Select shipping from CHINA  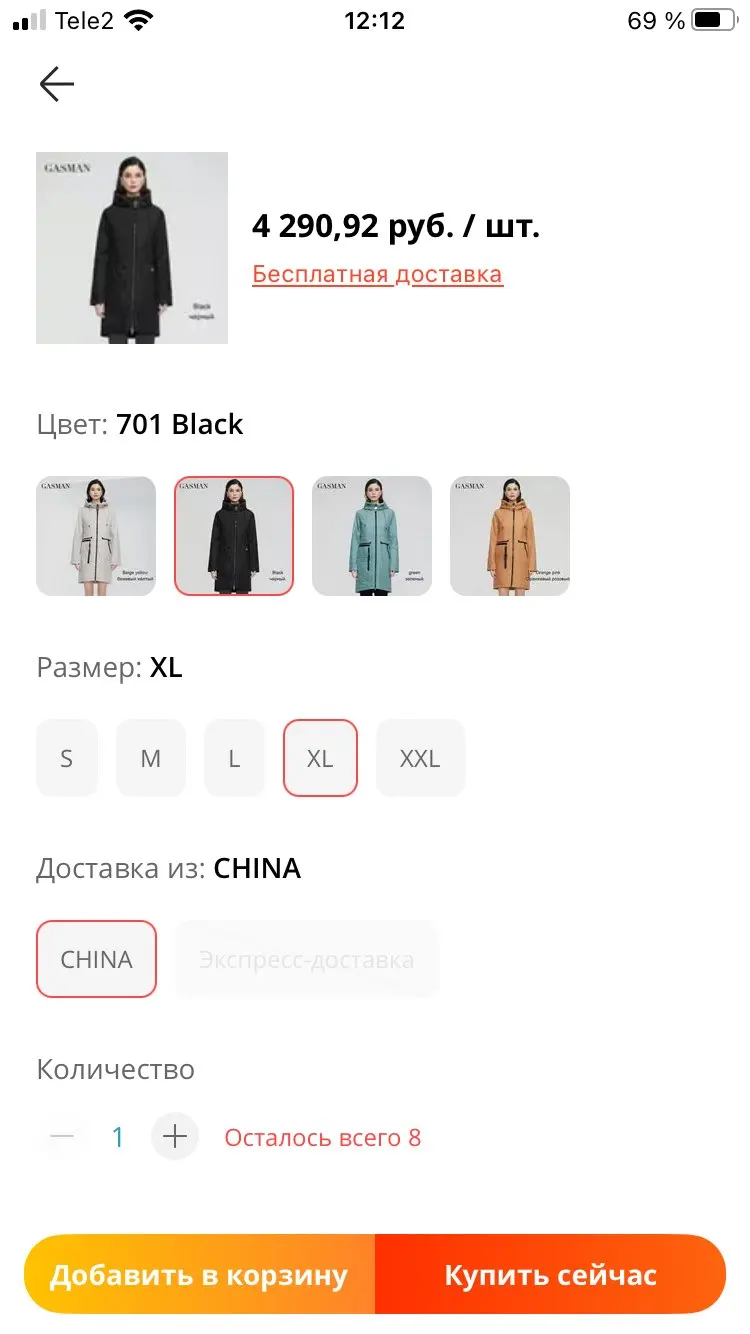96,959
